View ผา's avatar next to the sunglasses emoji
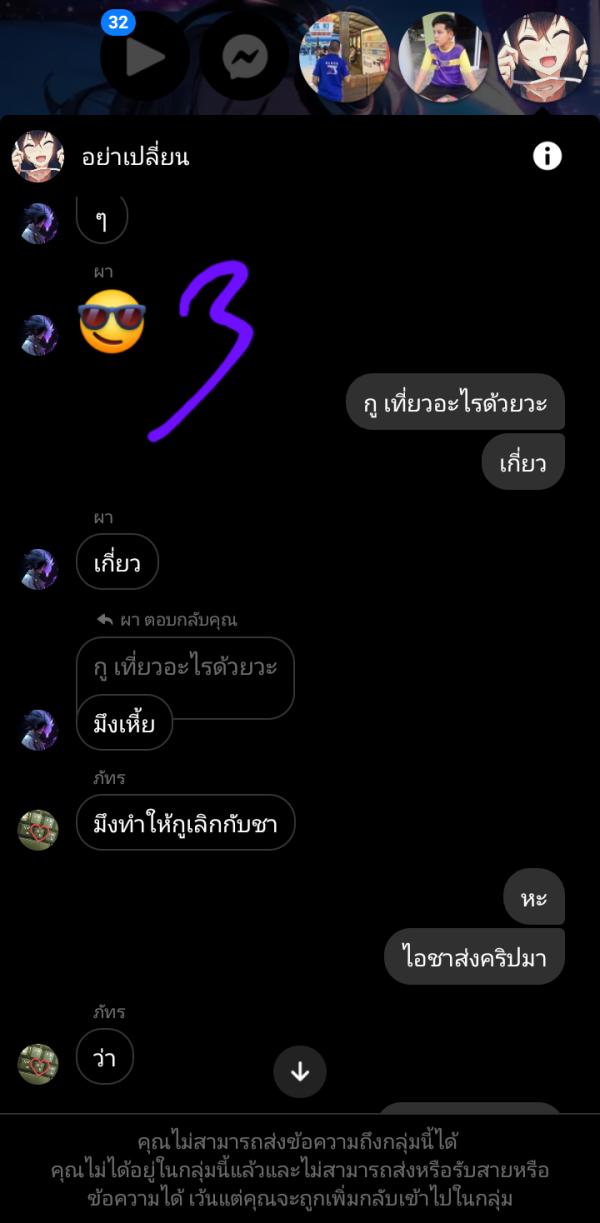600x1223 pixels. (39, 336)
